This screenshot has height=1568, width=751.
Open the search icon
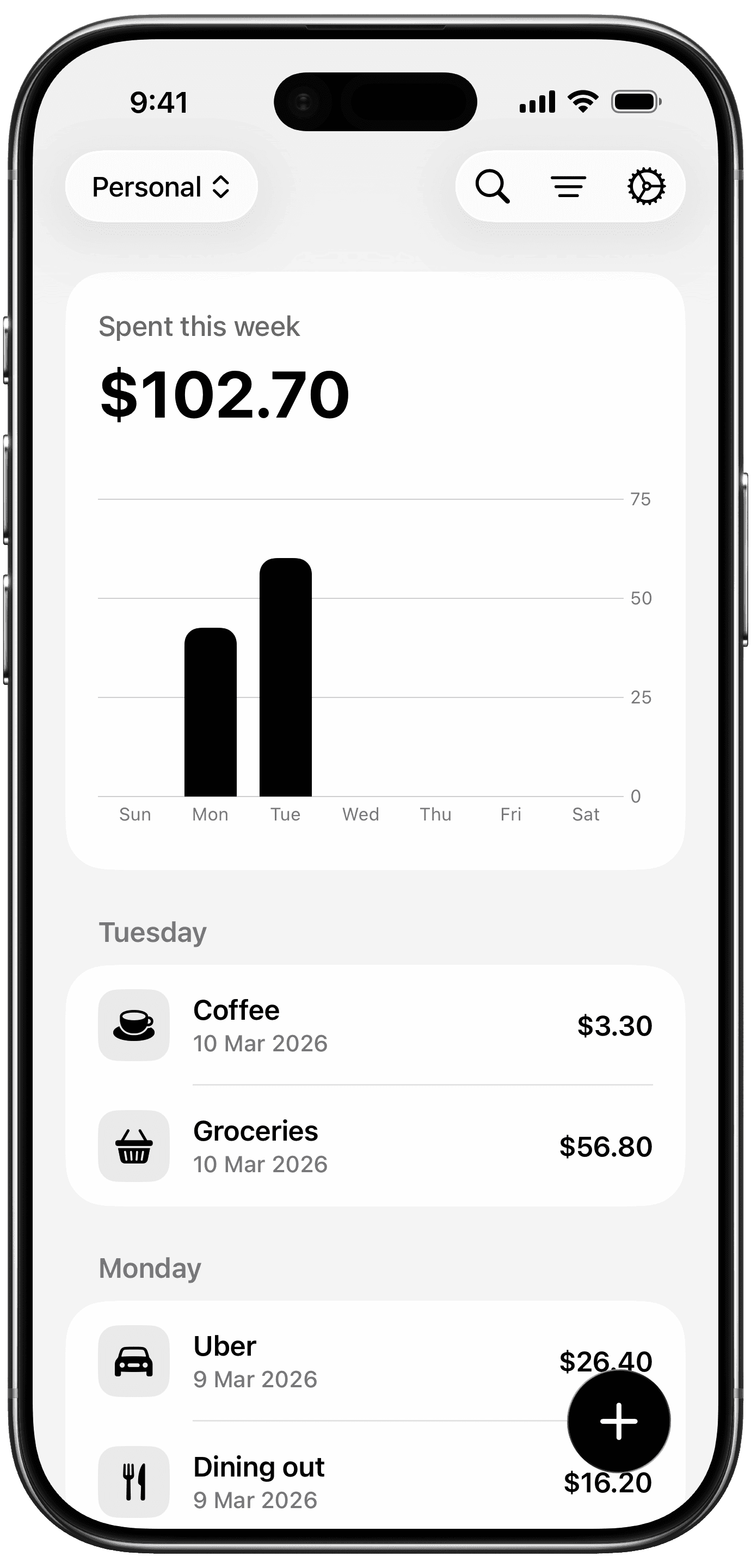click(x=493, y=186)
